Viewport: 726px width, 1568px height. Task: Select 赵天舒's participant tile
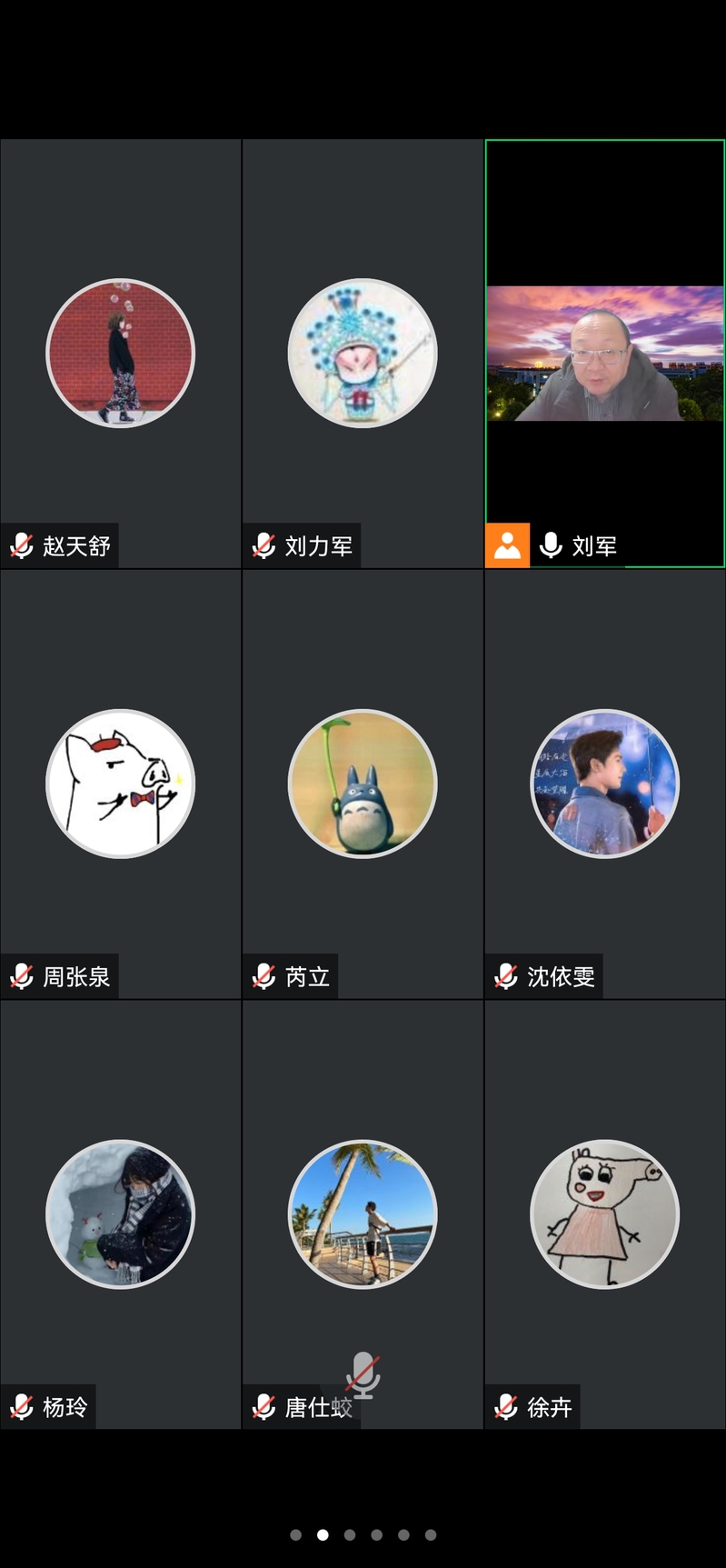(x=120, y=353)
